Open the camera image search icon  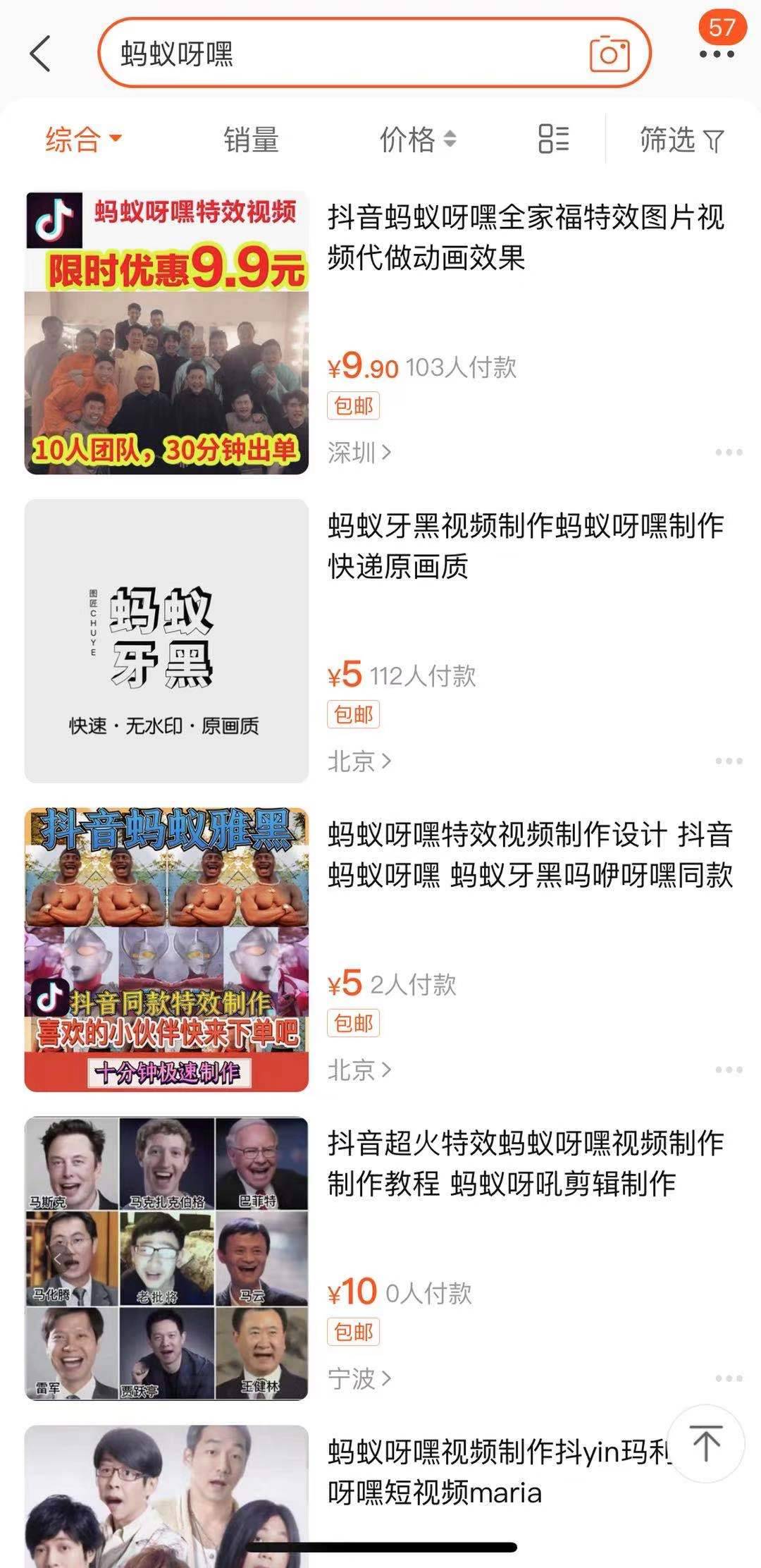tap(610, 54)
